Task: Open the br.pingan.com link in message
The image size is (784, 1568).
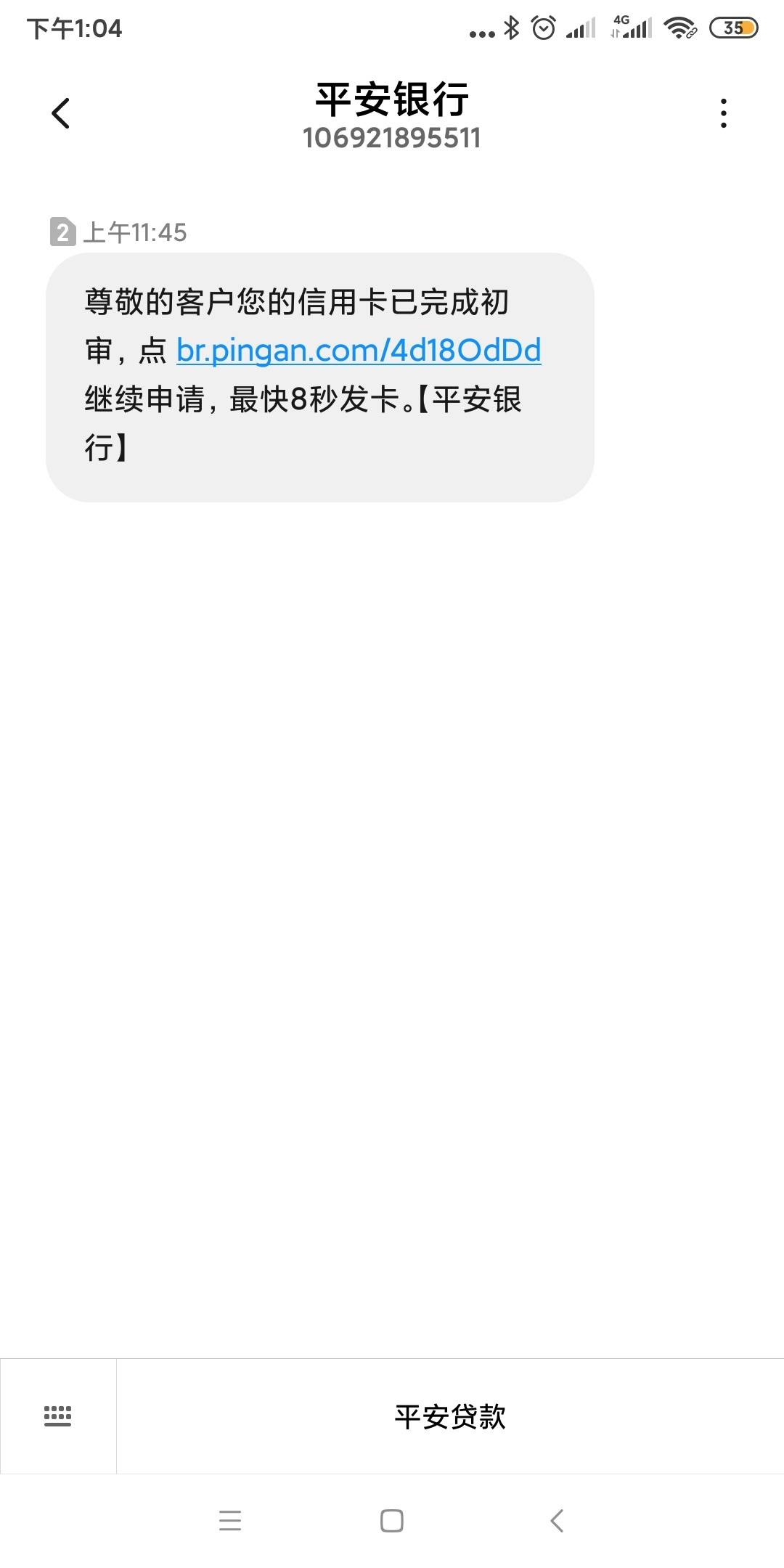Action: pos(359,350)
